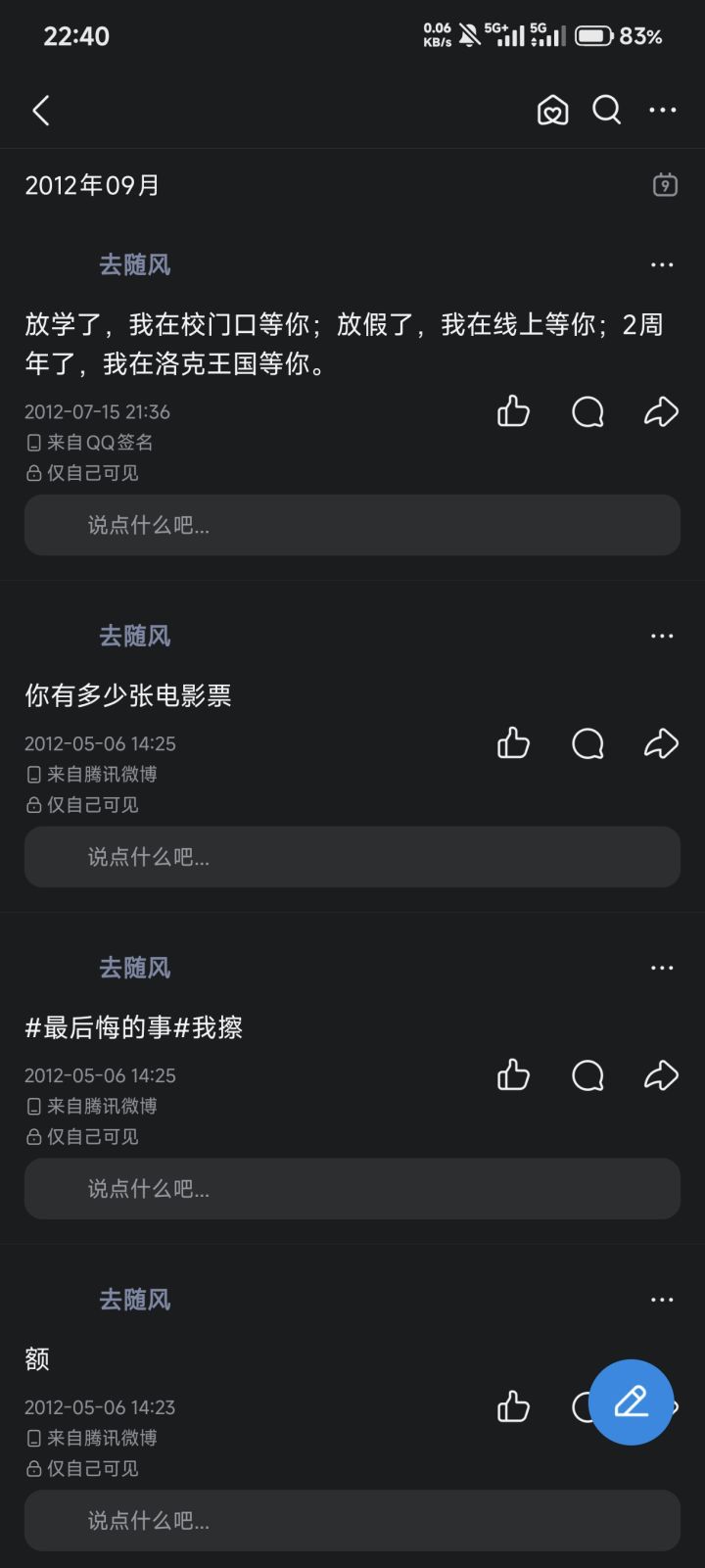Viewport: 705px width, 1568px height.
Task: Open profile of 去随风 on top post
Action: 135,264
